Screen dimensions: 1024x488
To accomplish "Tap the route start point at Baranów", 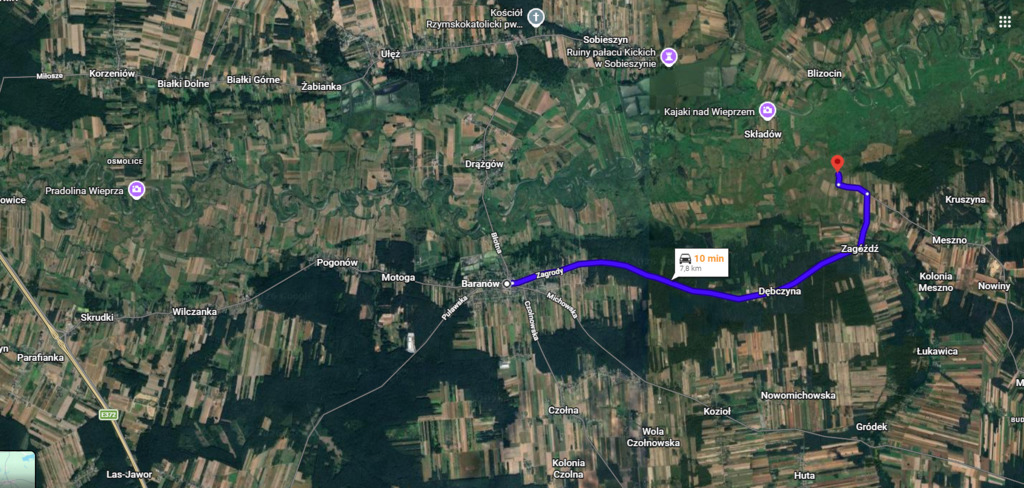I will (x=508, y=283).
